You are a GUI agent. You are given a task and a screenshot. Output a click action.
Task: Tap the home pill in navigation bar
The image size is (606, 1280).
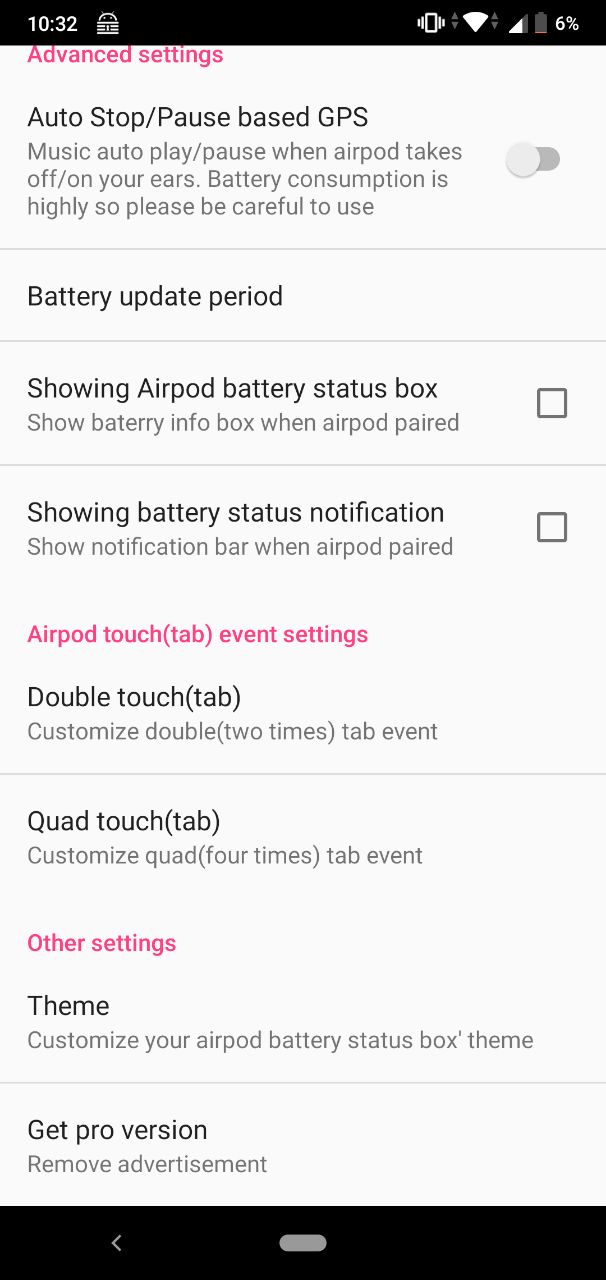pyautogui.click(x=303, y=1243)
